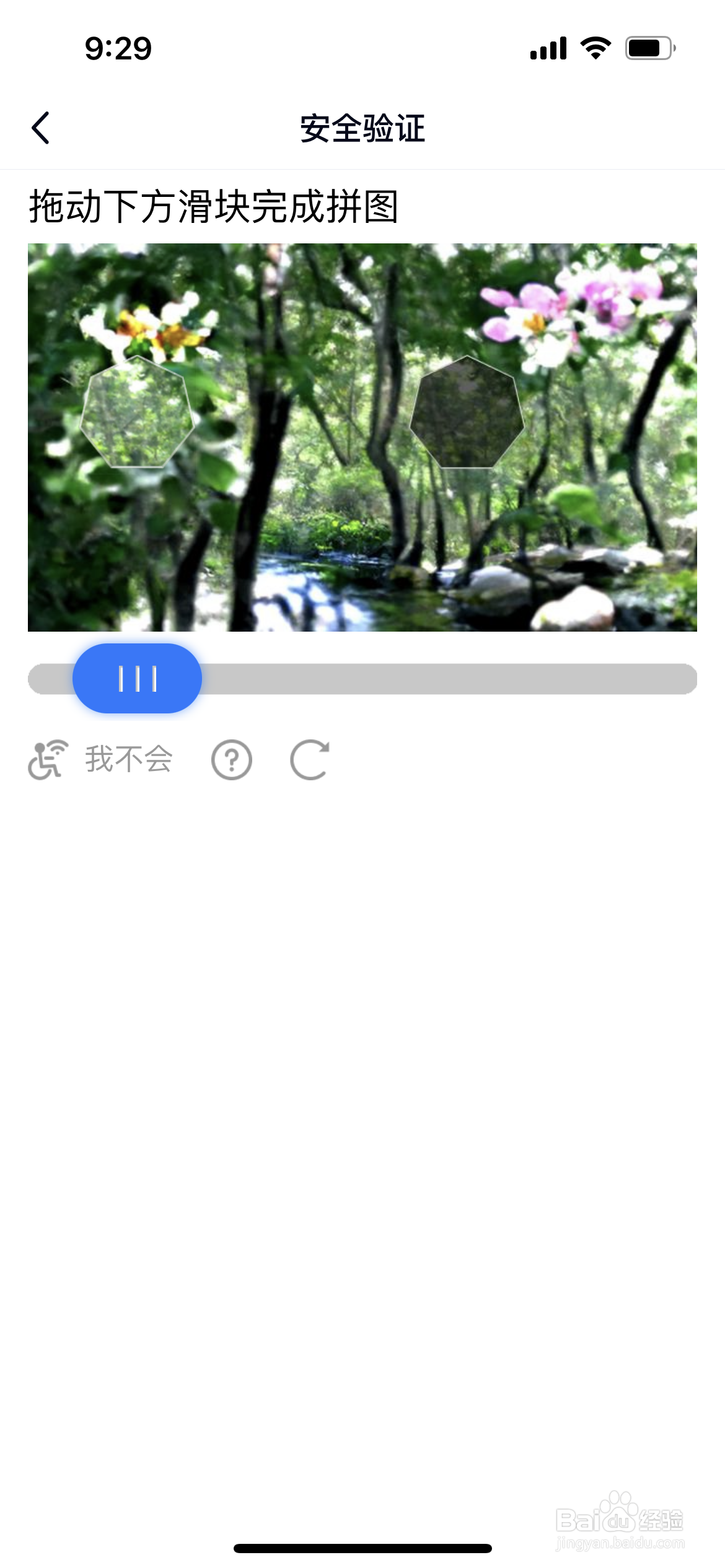
Task: Go back from the 安全验证 page
Action: click(41, 128)
